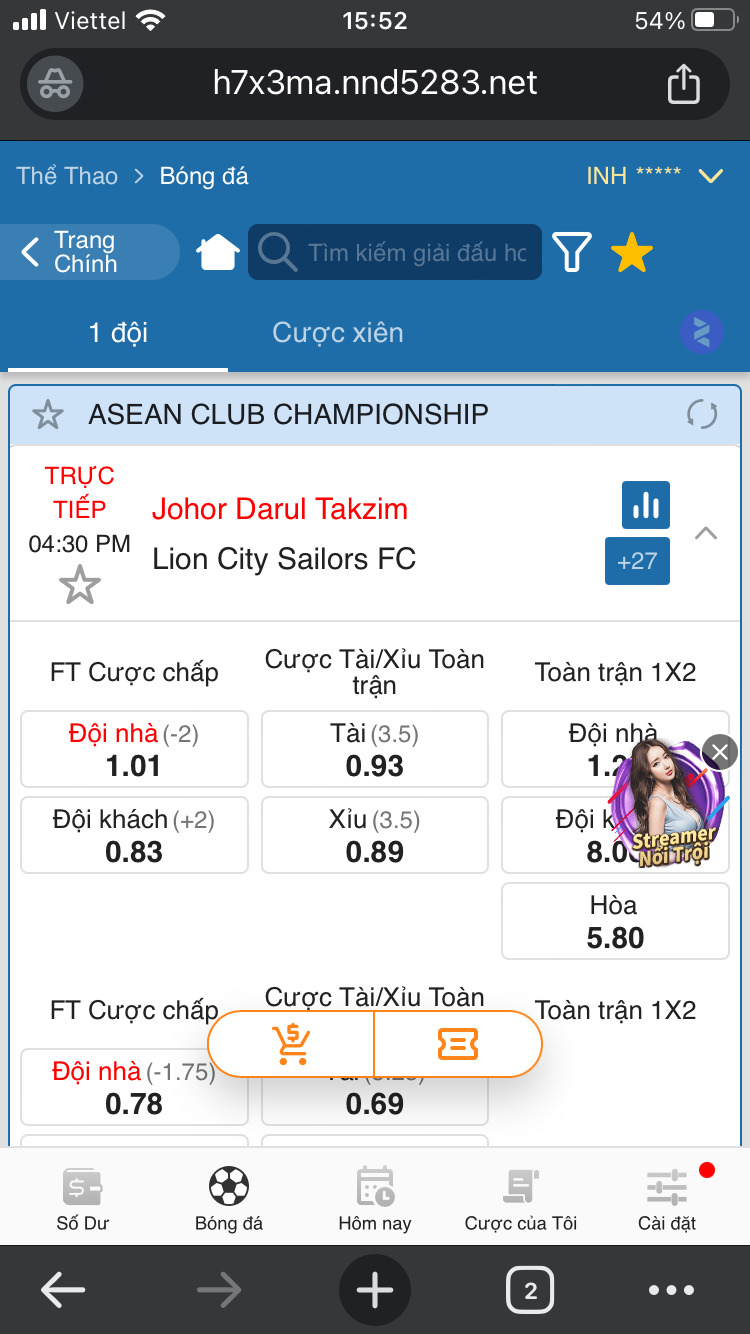Favorite the ASEAN Club Championship league
The height and width of the screenshot is (1334, 750).
pyautogui.click(x=48, y=414)
